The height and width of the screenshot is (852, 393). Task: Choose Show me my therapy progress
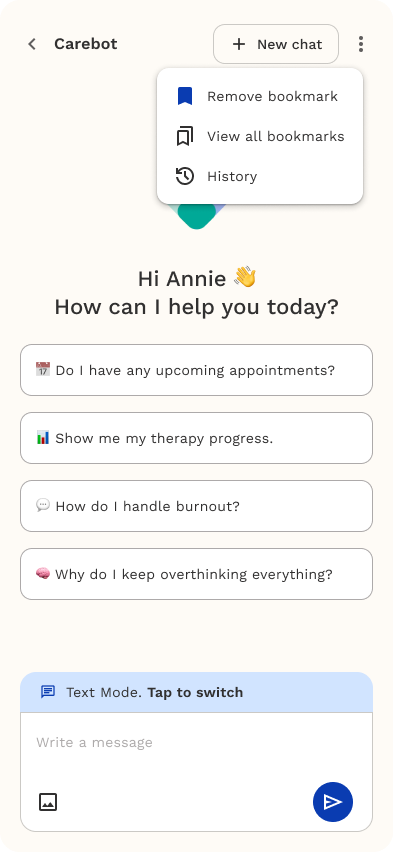click(x=196, y=438)
